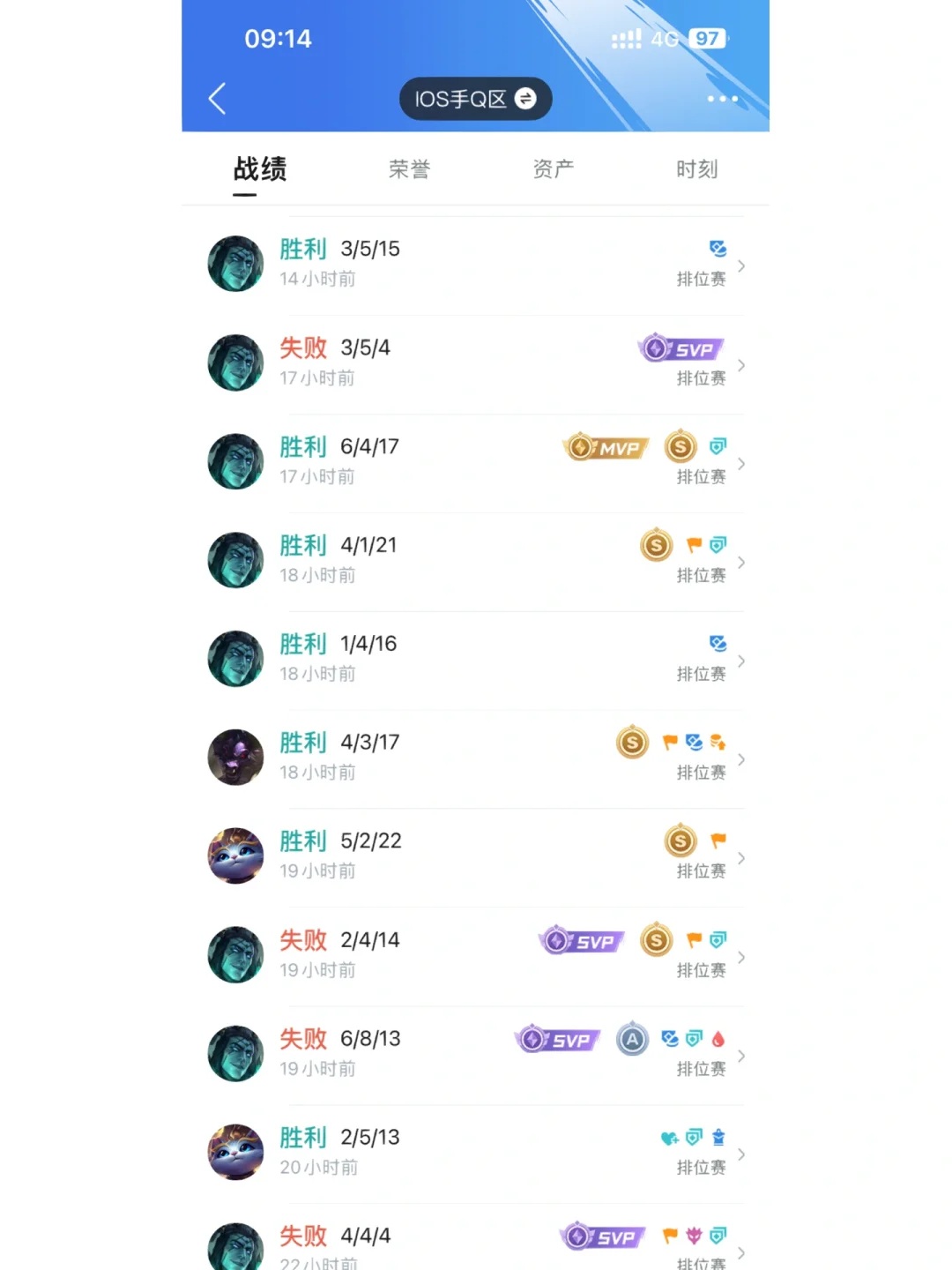Open the IOS手Q区 server selector
Image resolution: width=952 pixels, height=1270 pixels.
coord(476,99)
